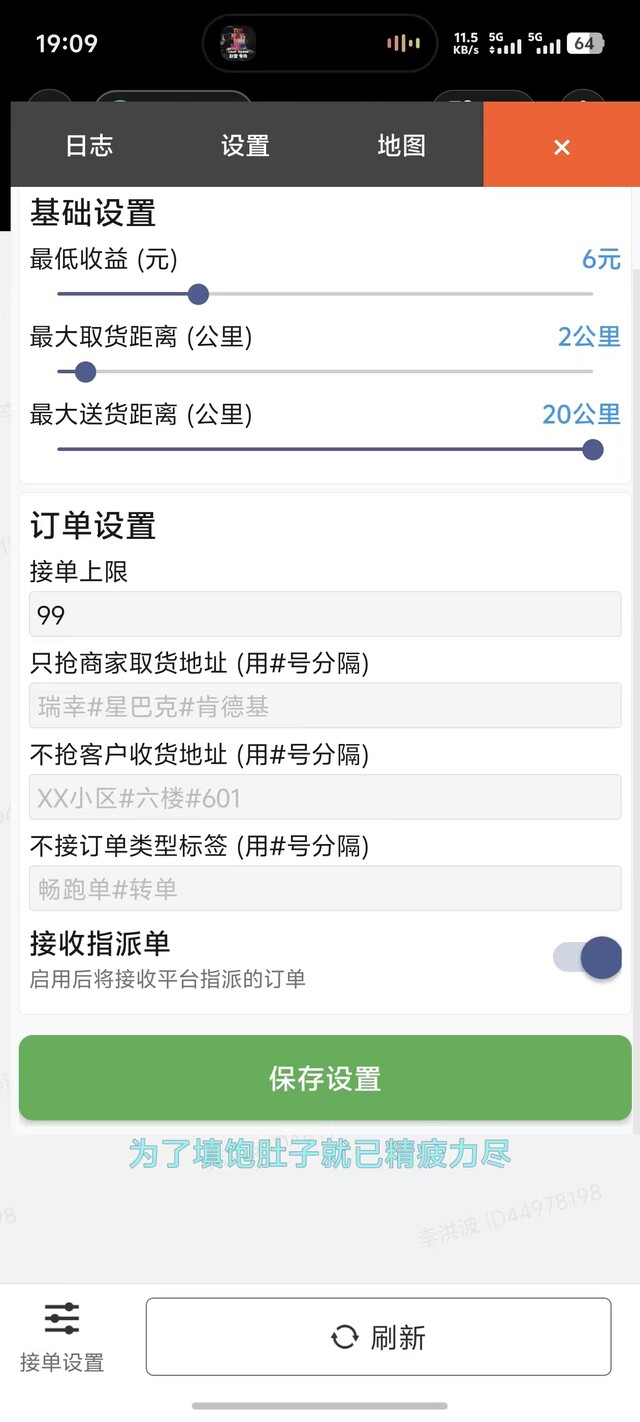The height and width of the screenshot is (1422, 640).
Task: Switch to the 日志 tab
Action: pyautogui.click(x=89, y=146)
